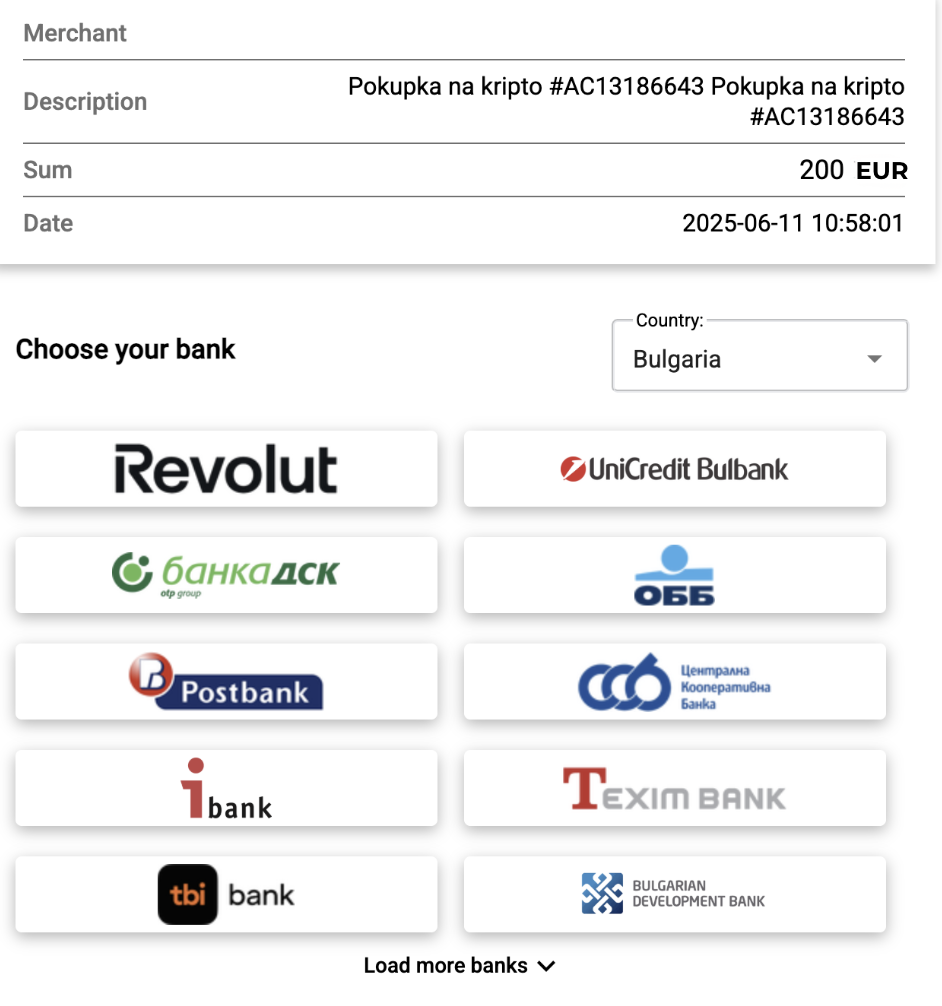942x1006 pixels.
Task: Choose Bulgarian Development Bank
Action: pos(674,894)
